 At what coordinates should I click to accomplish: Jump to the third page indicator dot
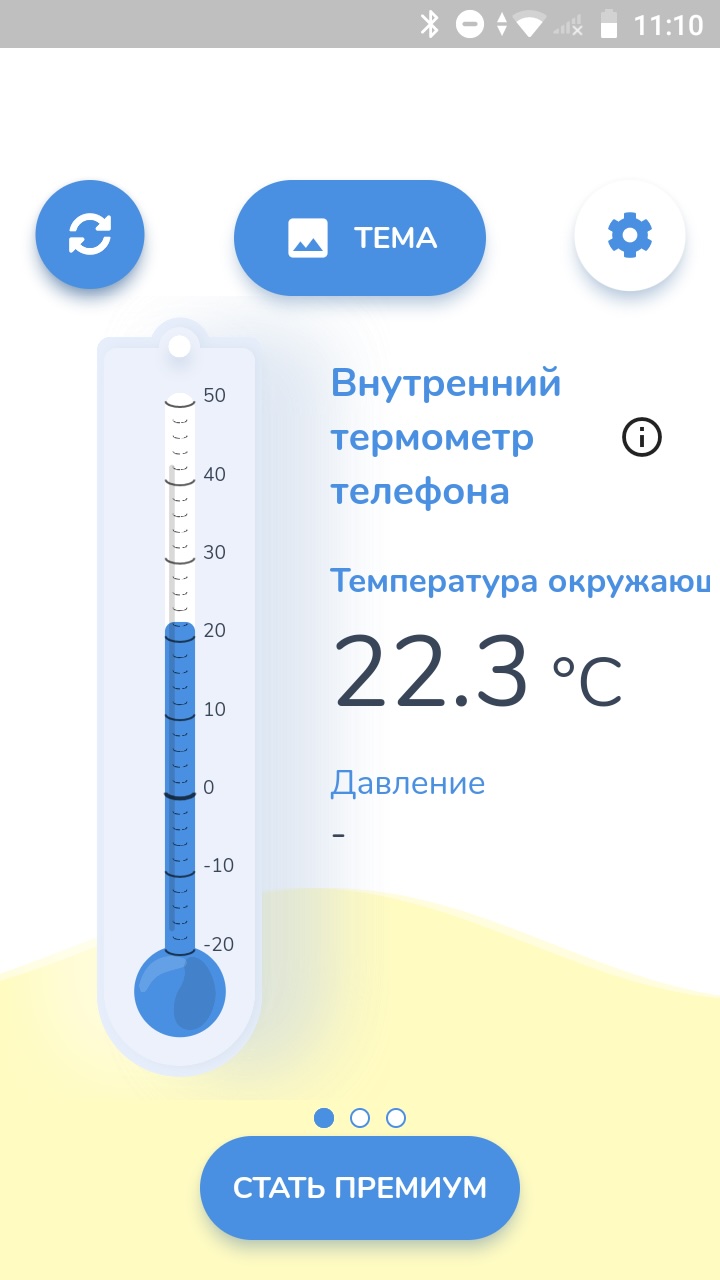pos(396,1118)
